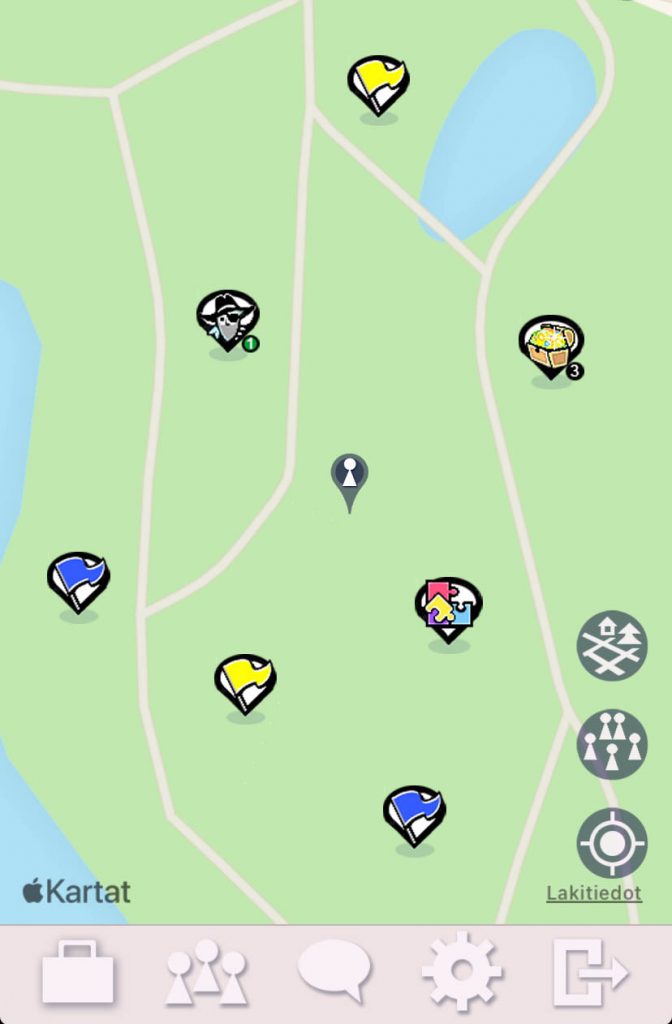Center map on my location
Viewport: 672px width, 1024px height.
click(612, 843)
